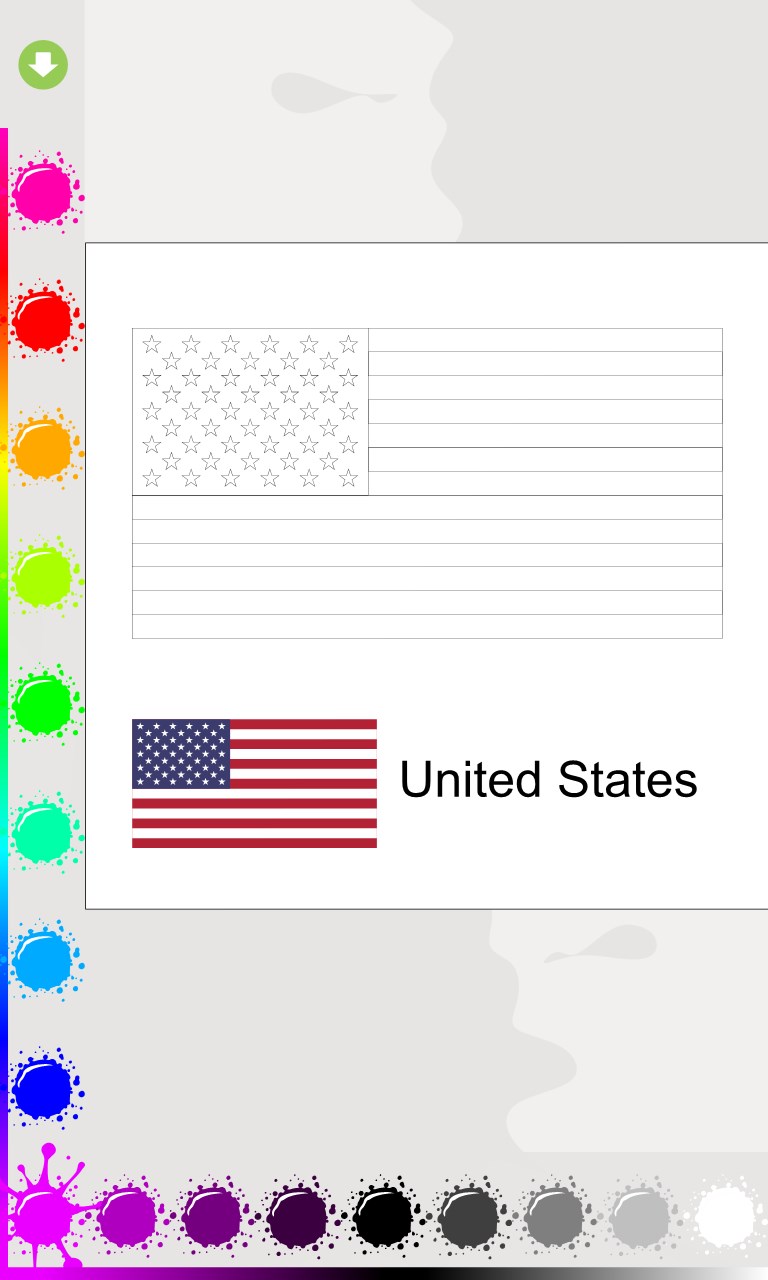Choose the black paint color

click(x=384, y=1216)
